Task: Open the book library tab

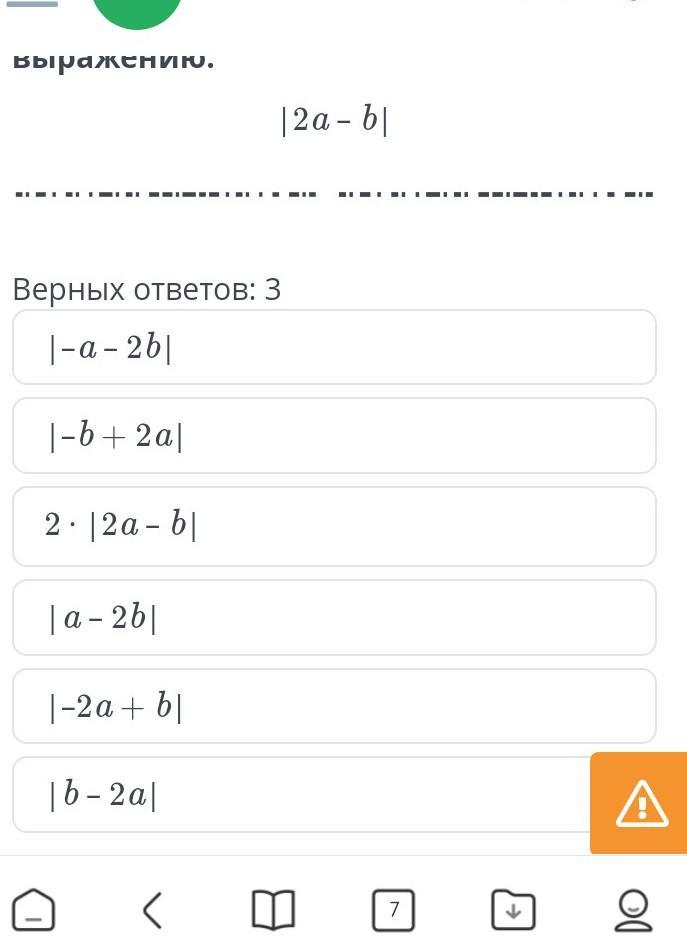Action: (273, 910)
